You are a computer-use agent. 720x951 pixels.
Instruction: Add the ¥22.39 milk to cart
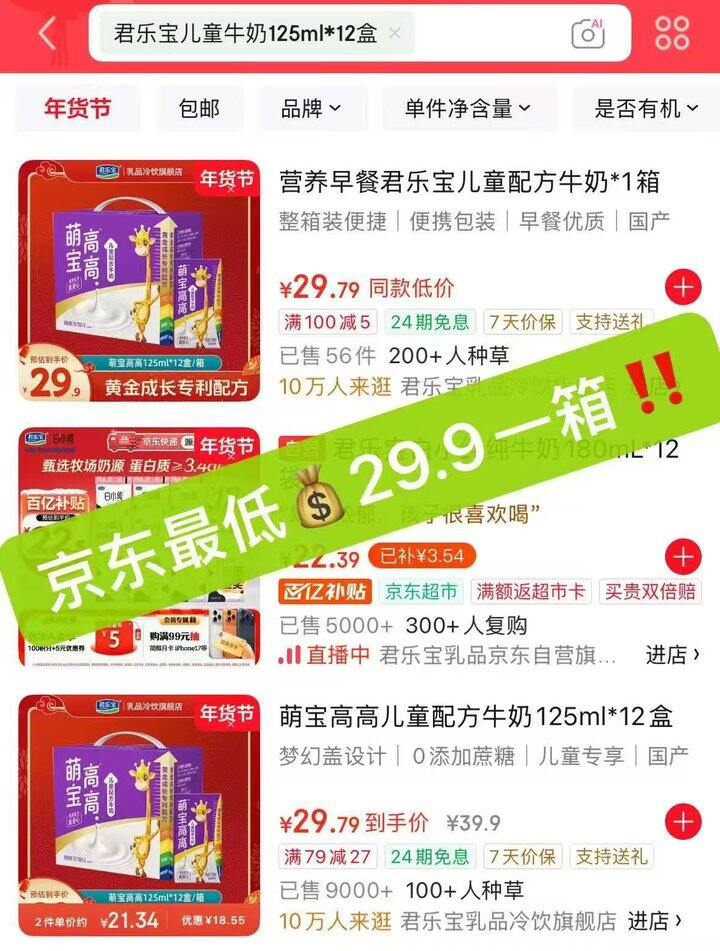(x=683, y=556)
